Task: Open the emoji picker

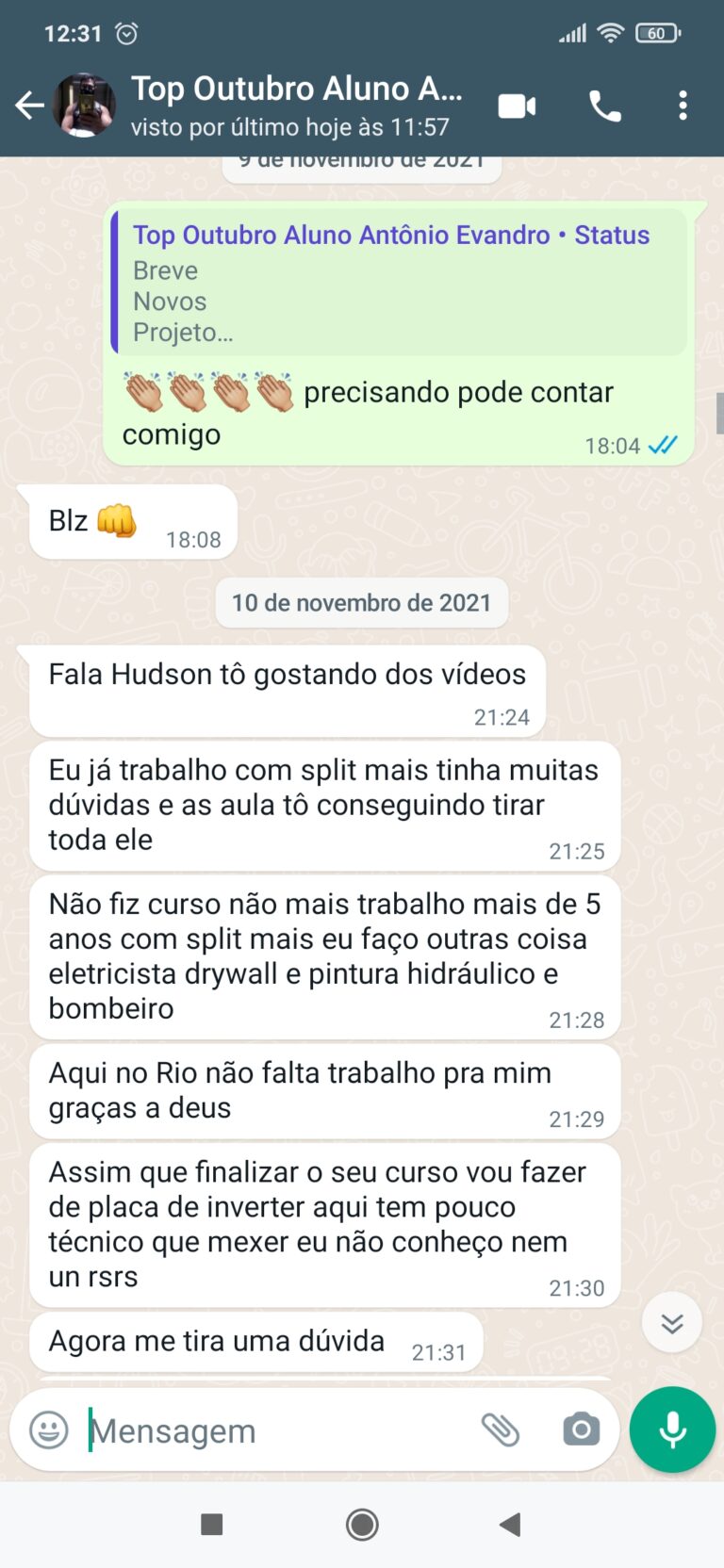Action: pos(49,1429)
